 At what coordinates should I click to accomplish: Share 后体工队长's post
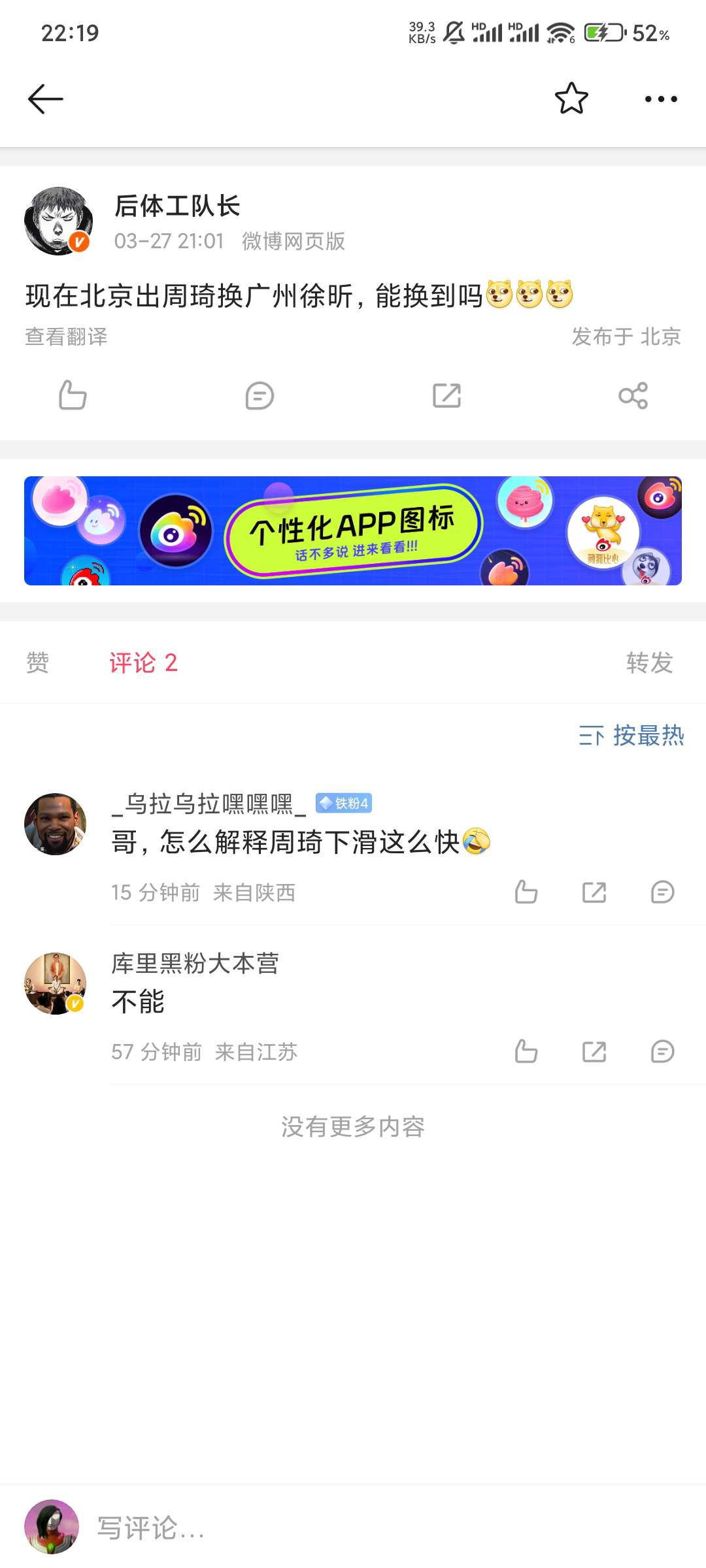[x=633, y=395]
